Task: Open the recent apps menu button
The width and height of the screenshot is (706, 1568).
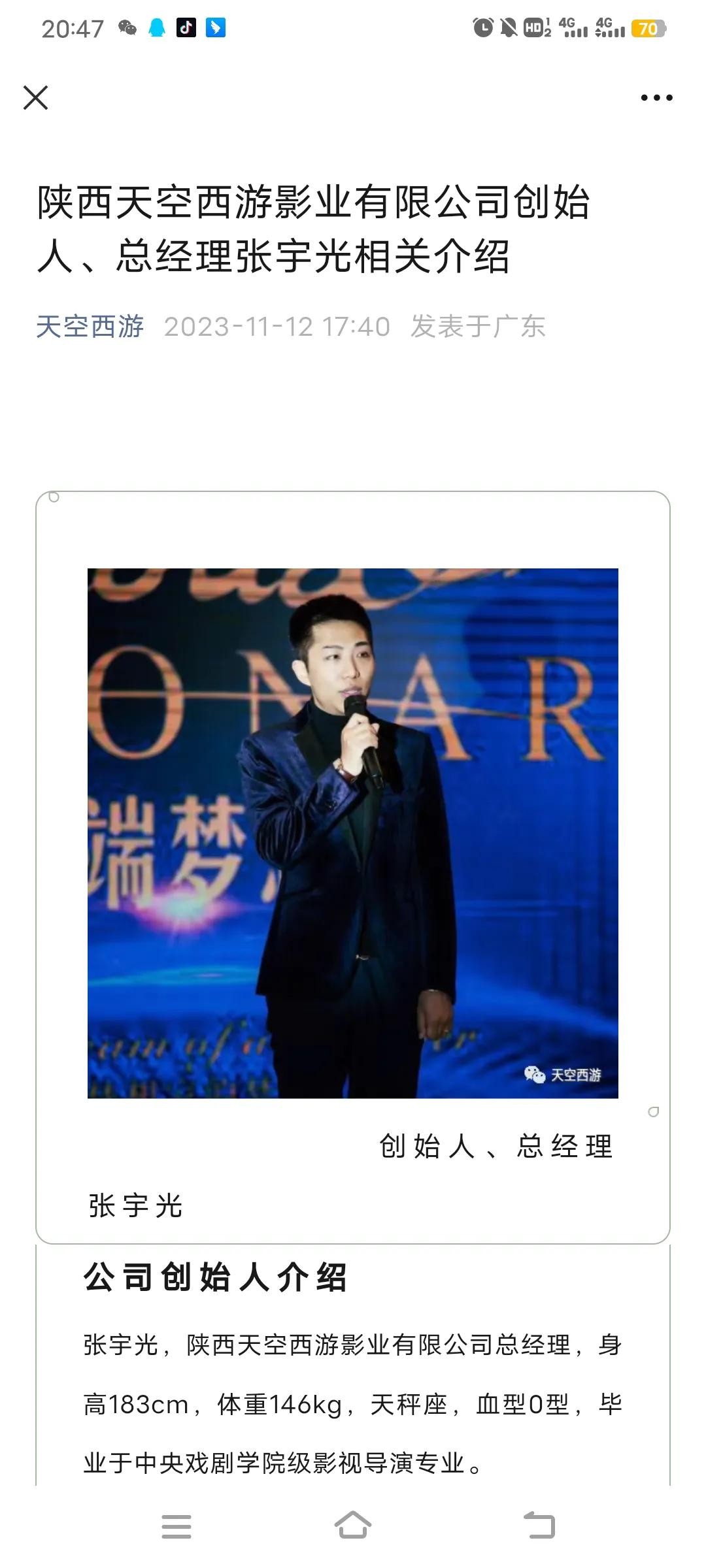Action: [x=176, y=1526]
